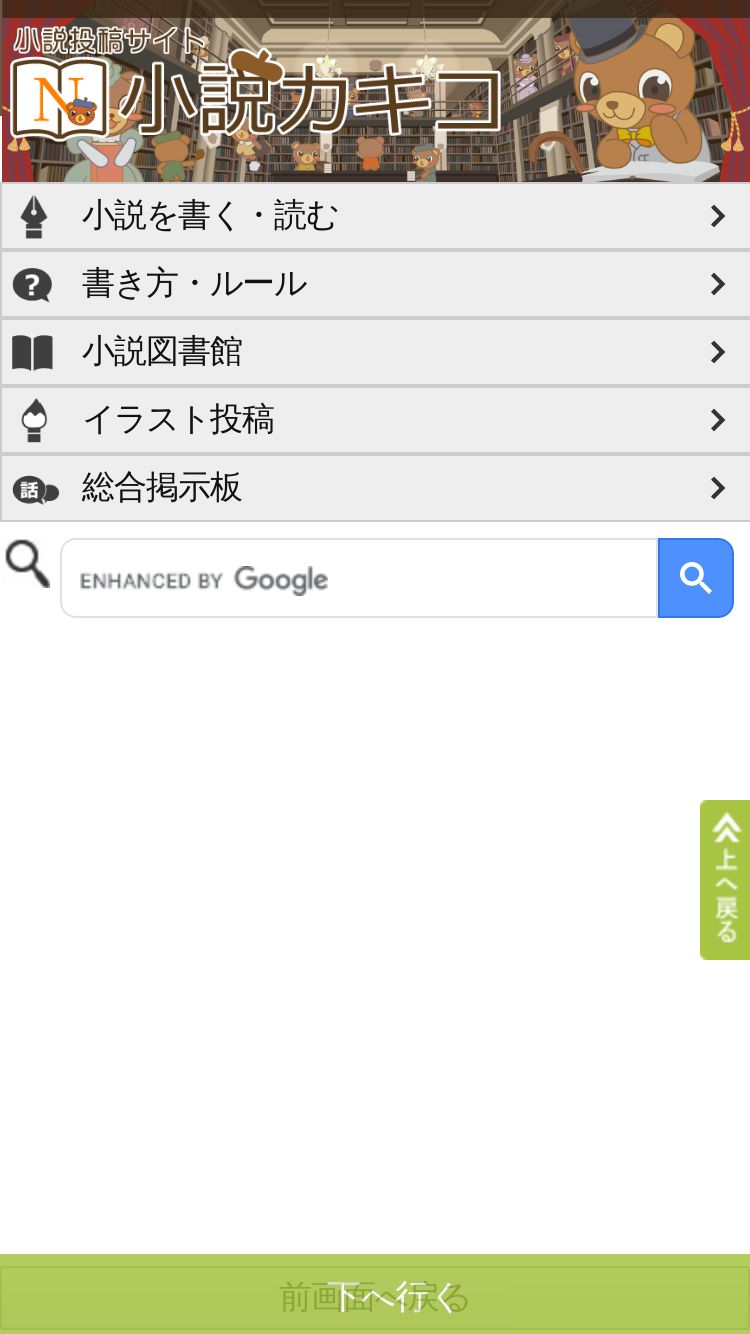Go to 小説図書館
Viewport: 750px width, 1334px height.
tap(375, 352)
